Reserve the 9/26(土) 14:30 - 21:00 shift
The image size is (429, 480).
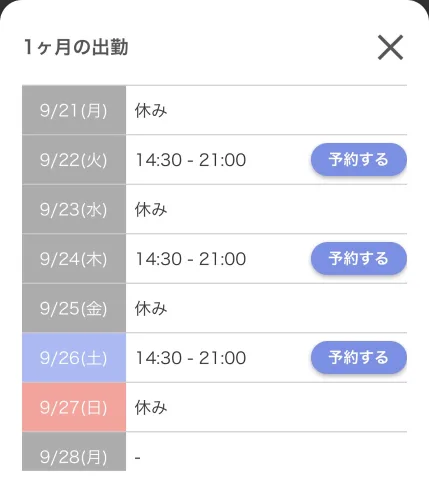coord(359,357)
